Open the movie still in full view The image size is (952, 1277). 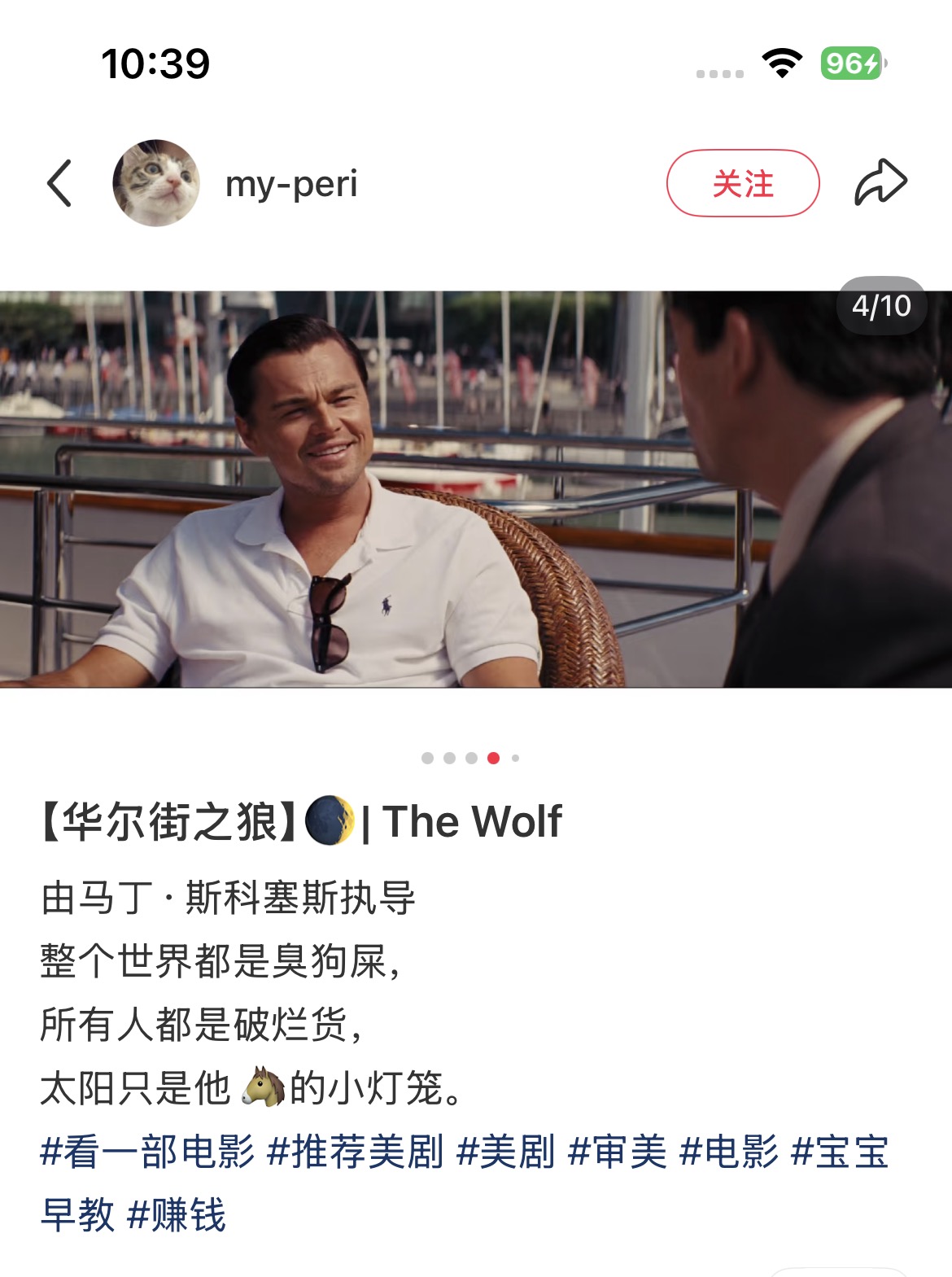pyautogui.click(x=476, y=488)
